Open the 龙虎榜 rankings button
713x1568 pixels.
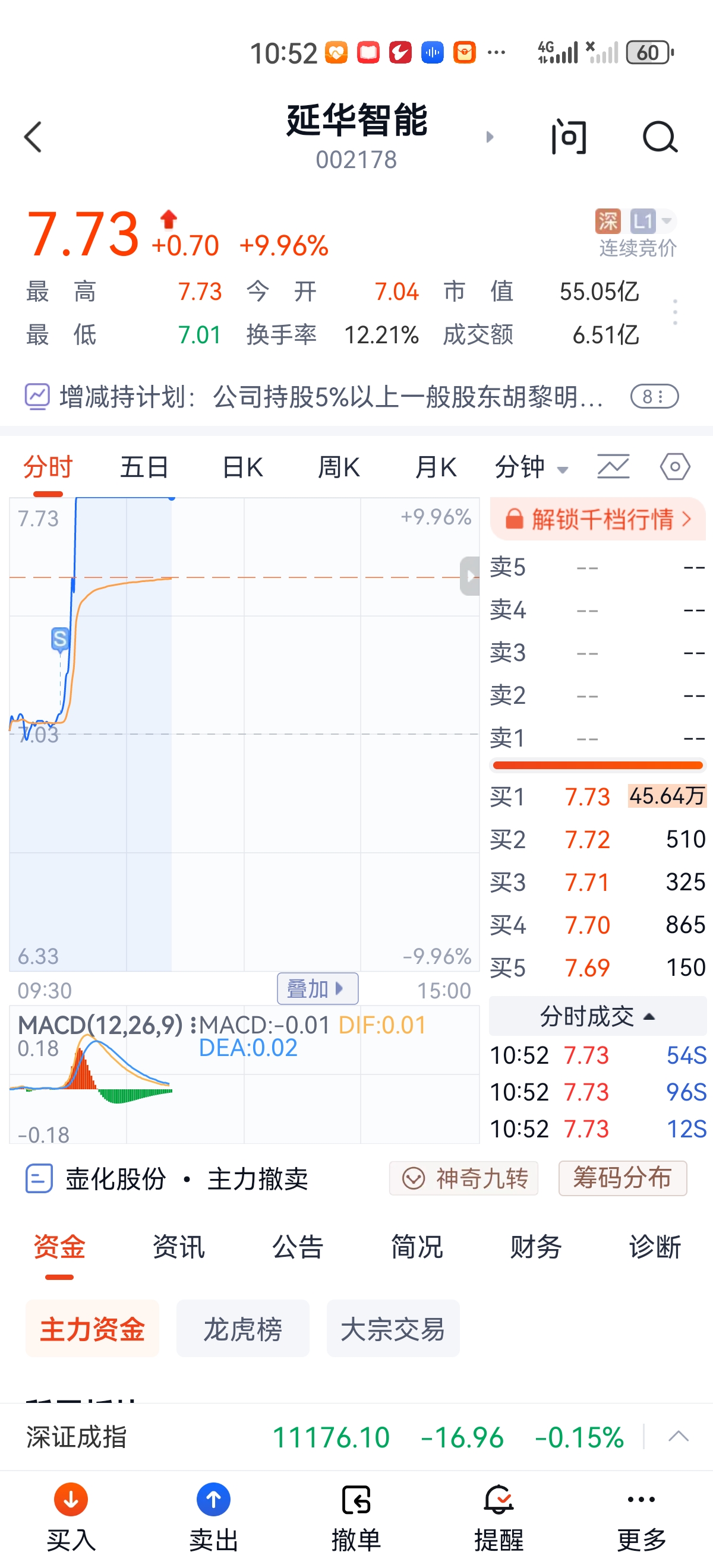click(x=242, y=1329)
